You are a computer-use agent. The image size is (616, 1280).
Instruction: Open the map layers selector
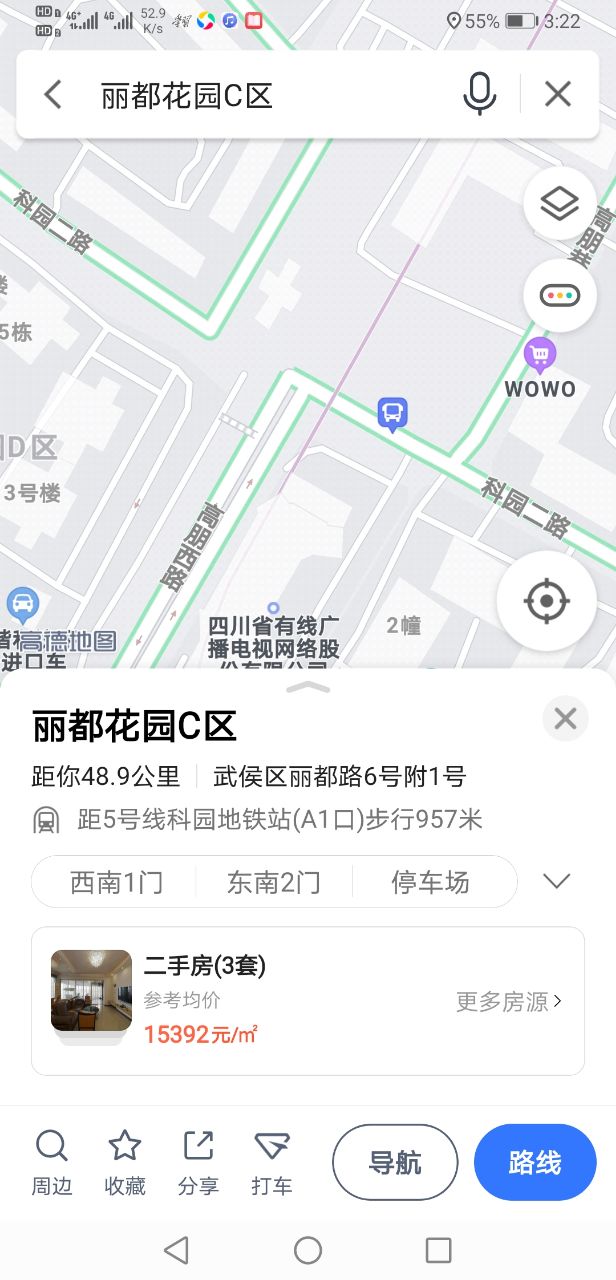pyautogui.click(x=560, y=204)
